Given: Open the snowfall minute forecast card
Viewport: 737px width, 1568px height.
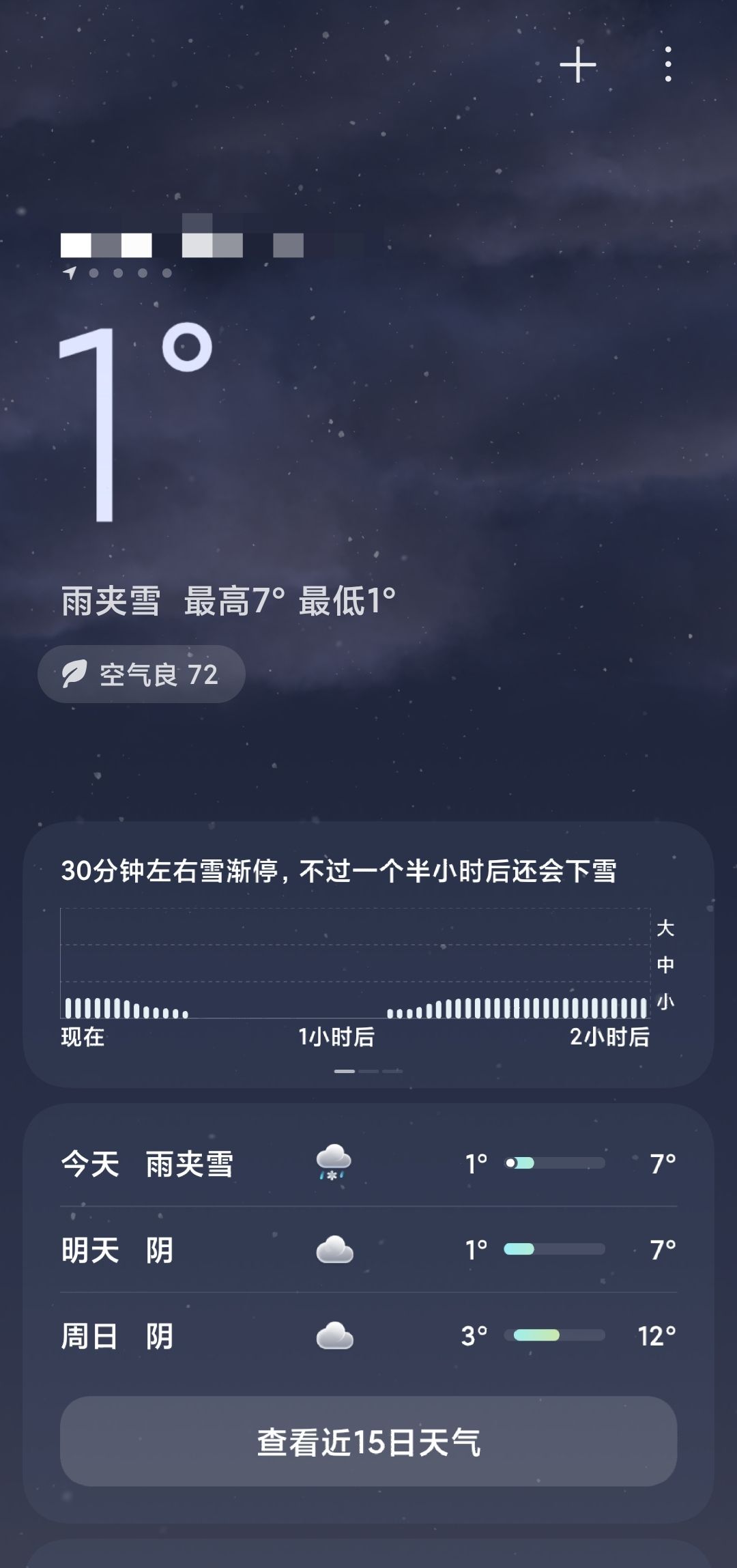Looking at the screenshot, I should point(369,954).
